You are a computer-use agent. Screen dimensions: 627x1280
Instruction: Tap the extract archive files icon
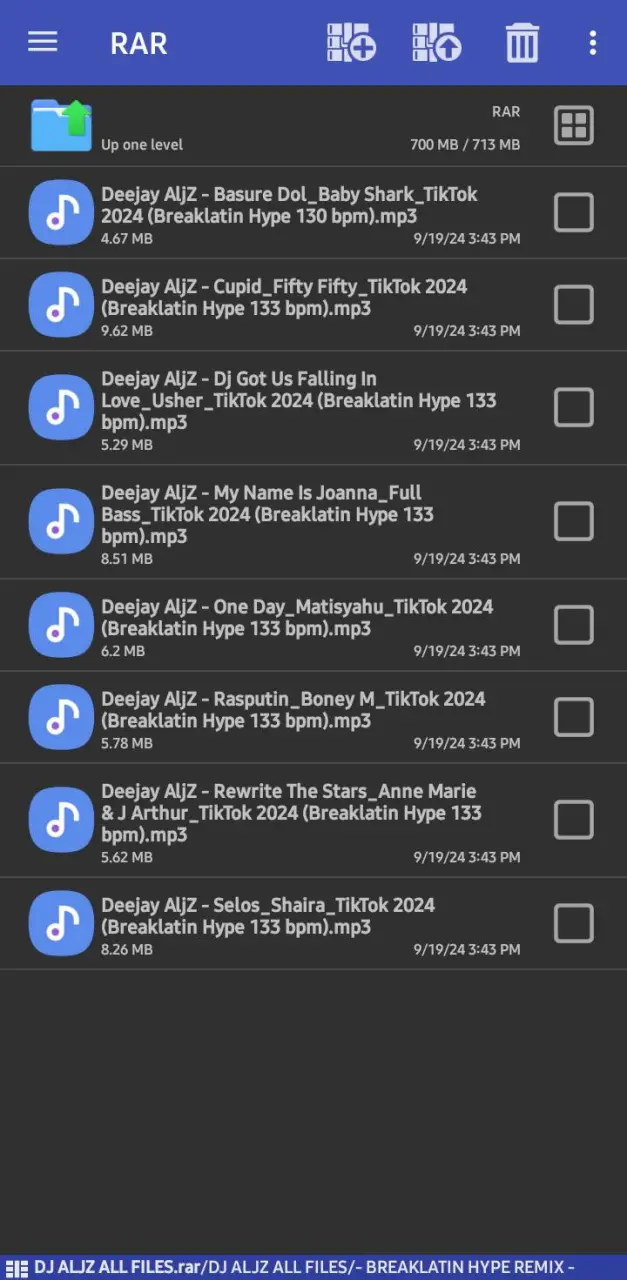pos(437,43)
